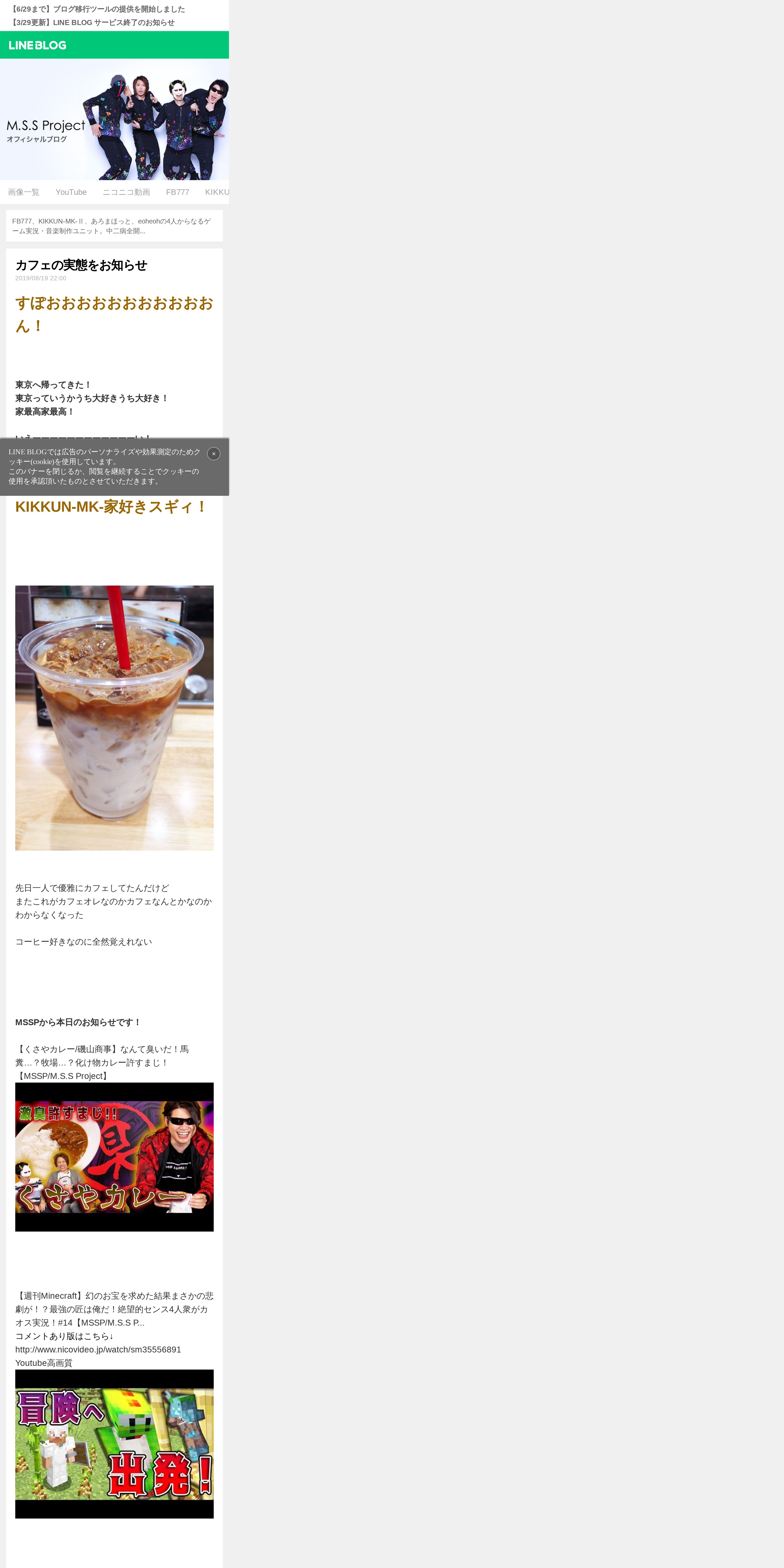Open the iced coffee photo

114,718
